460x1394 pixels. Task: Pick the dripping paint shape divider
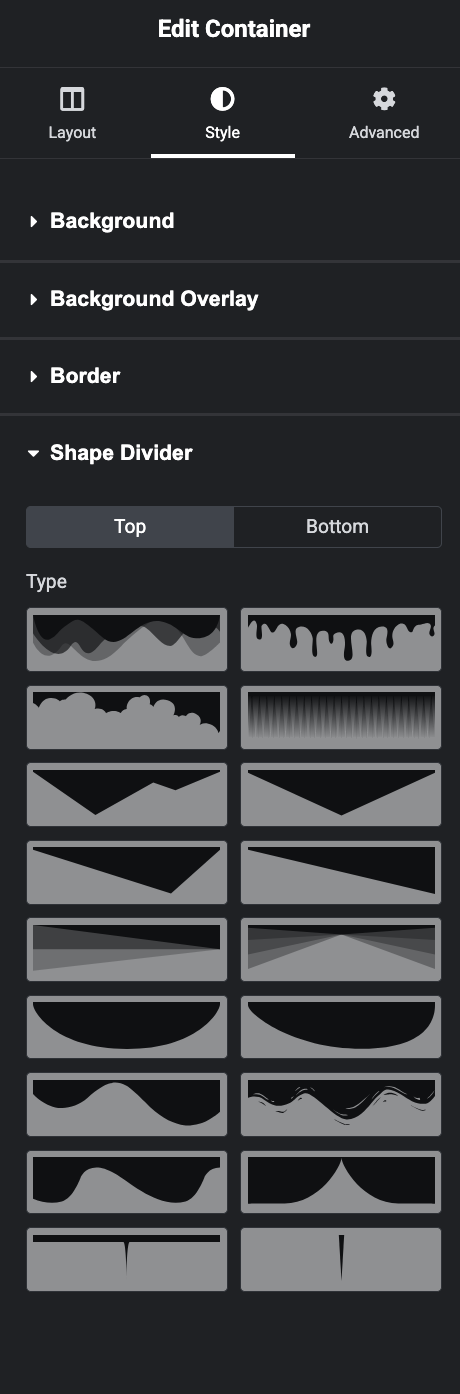click(341, 639)
